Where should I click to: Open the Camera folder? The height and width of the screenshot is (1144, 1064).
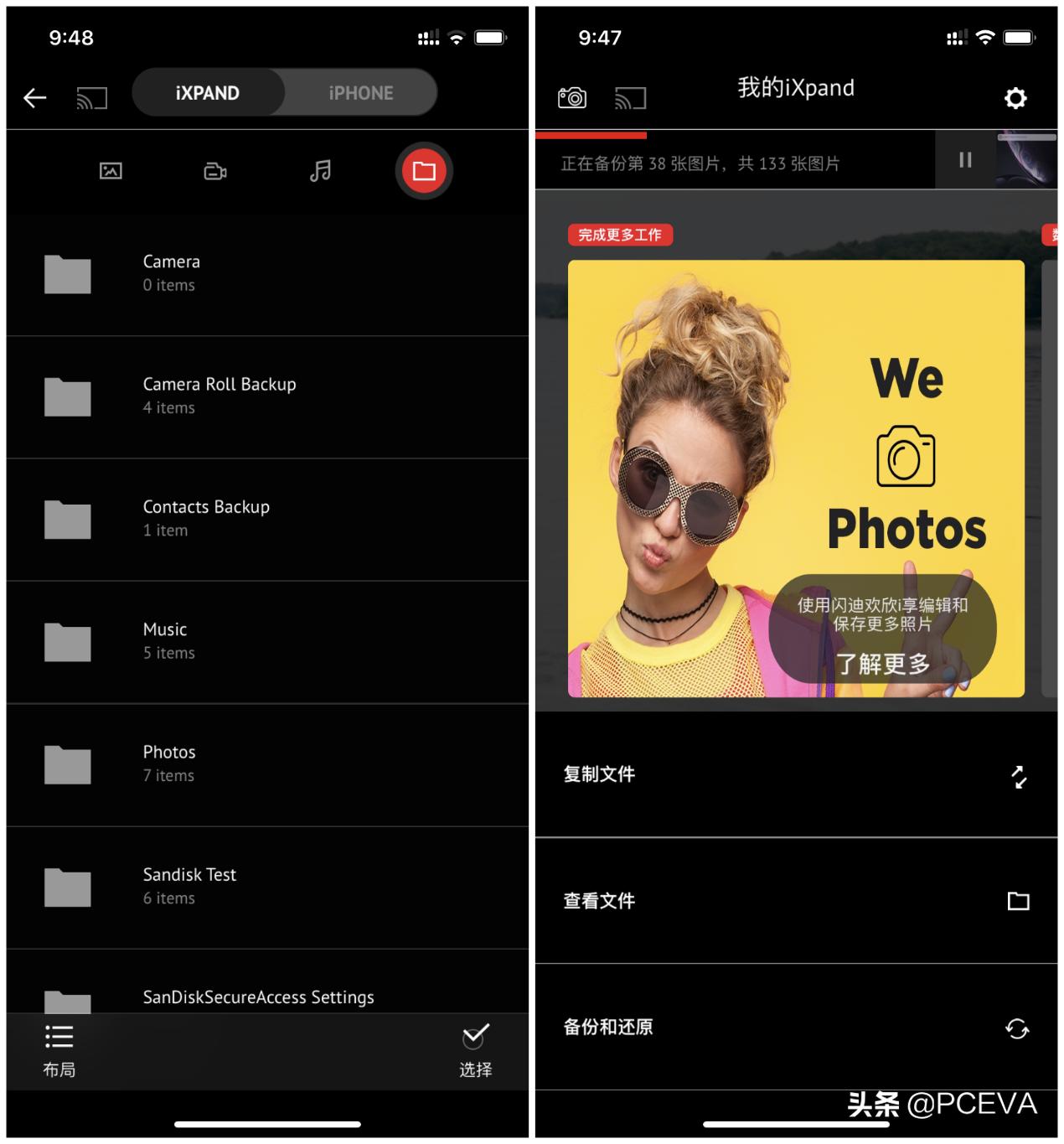(267, 274)
